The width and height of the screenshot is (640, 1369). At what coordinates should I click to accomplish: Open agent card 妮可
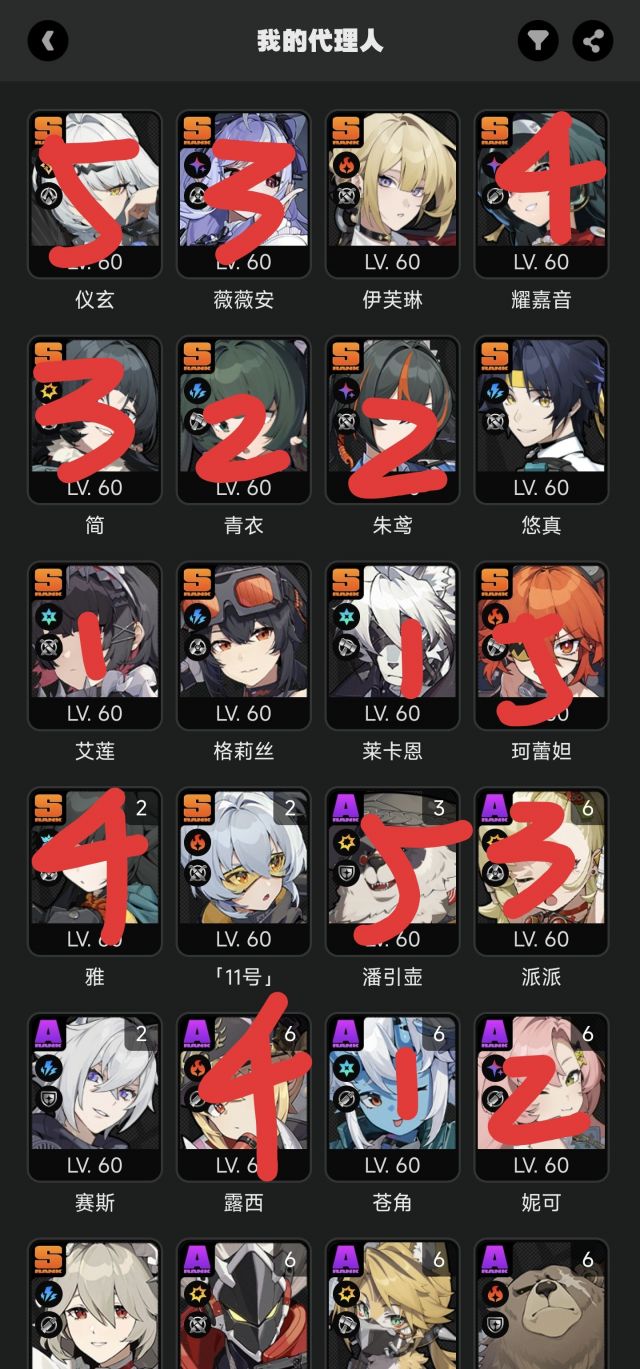coord(541,1098)
